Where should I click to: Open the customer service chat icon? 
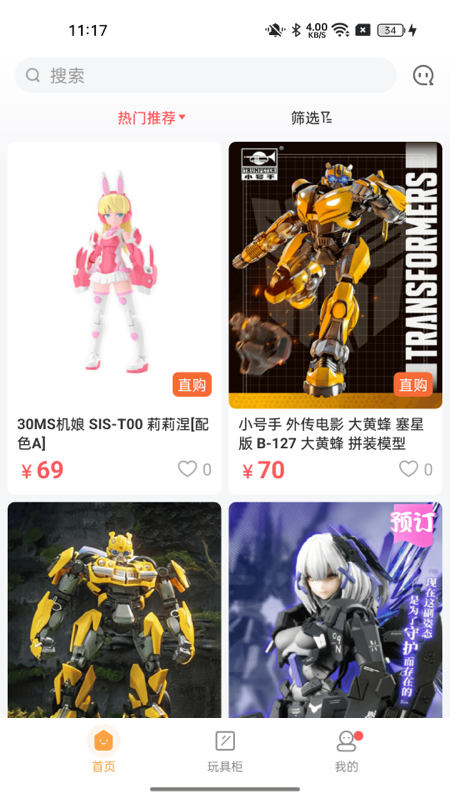(423, 76)
